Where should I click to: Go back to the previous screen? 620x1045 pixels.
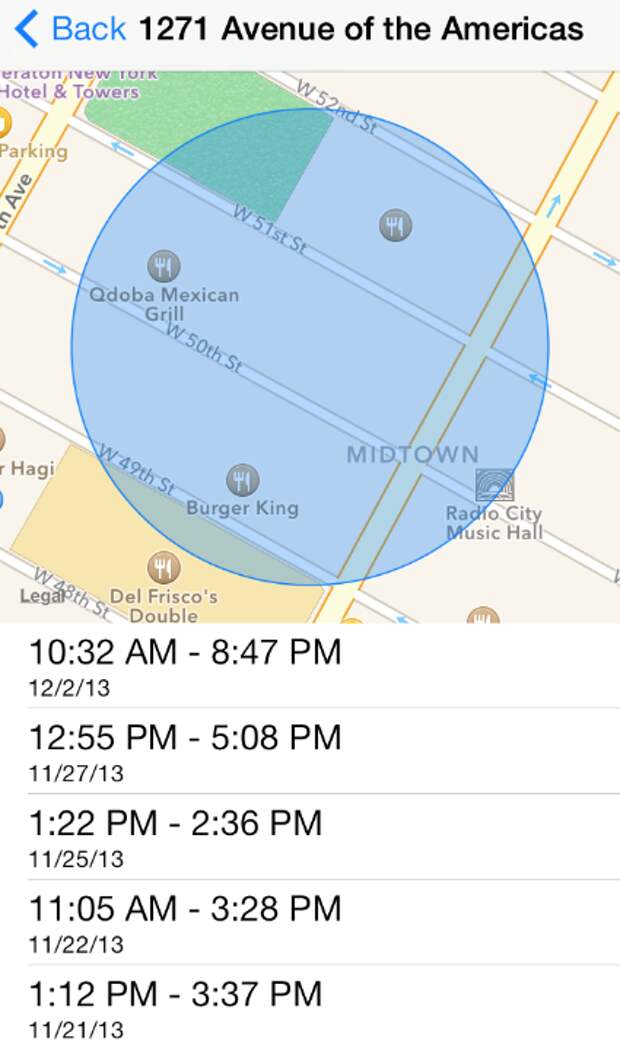[69, 29]
